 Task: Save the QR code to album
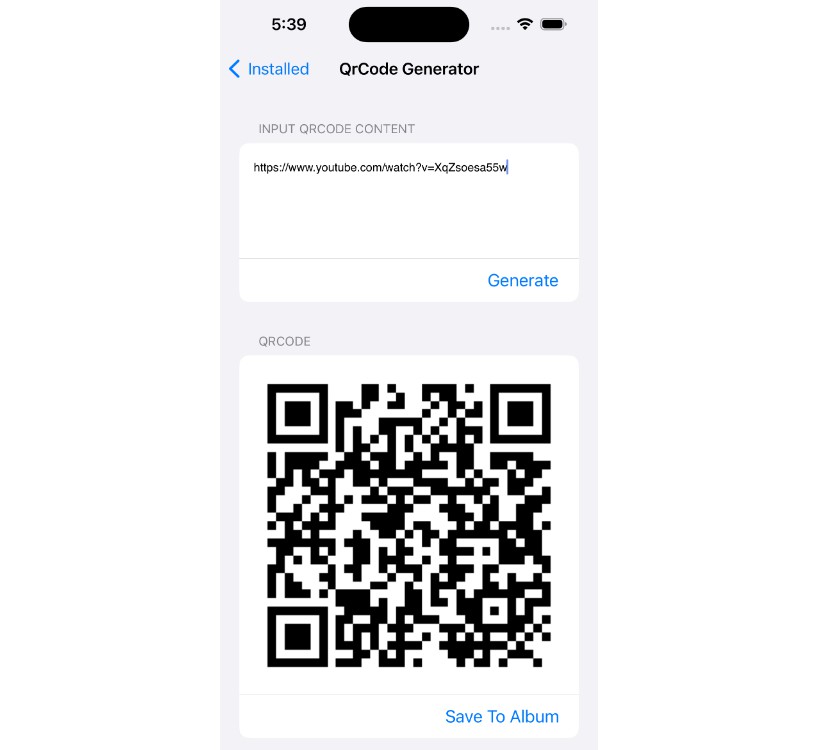pyautogui.click(x=501, y=716)
